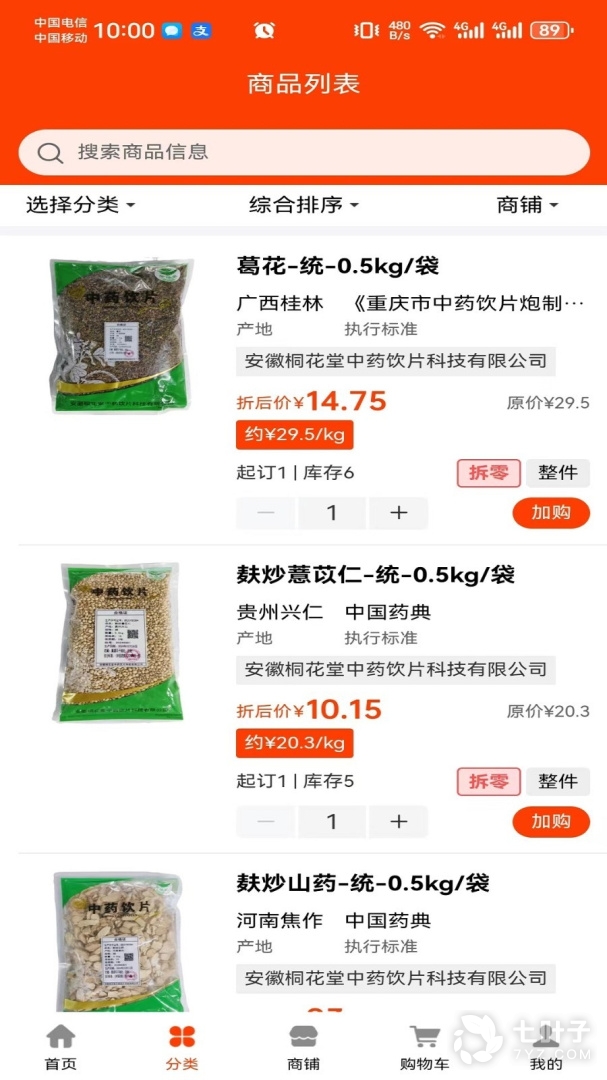Tap the search box for product info
This screenshot has height=1080, width=607.
tap(303, 152)
